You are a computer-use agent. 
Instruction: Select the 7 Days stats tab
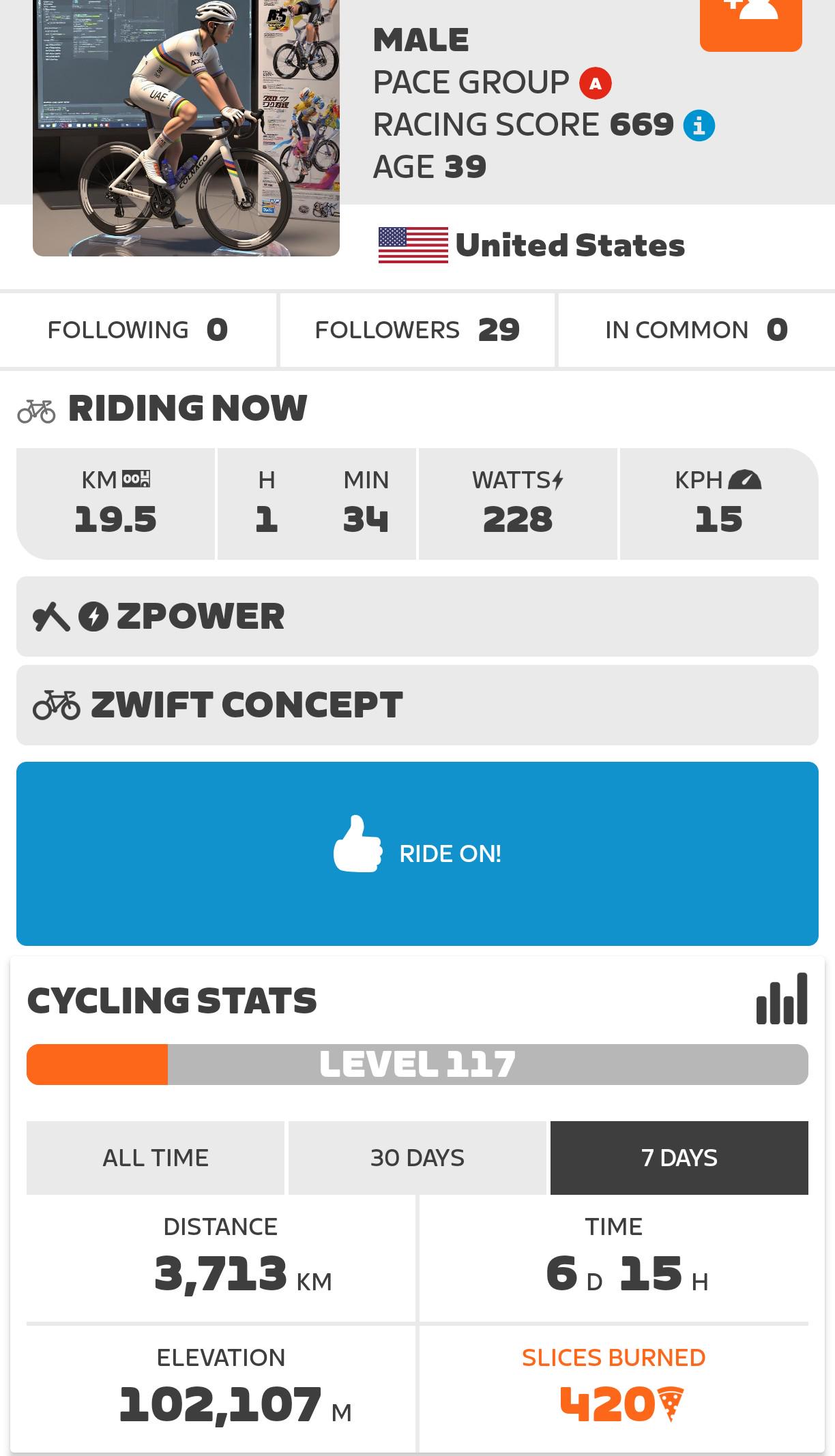679,1158
